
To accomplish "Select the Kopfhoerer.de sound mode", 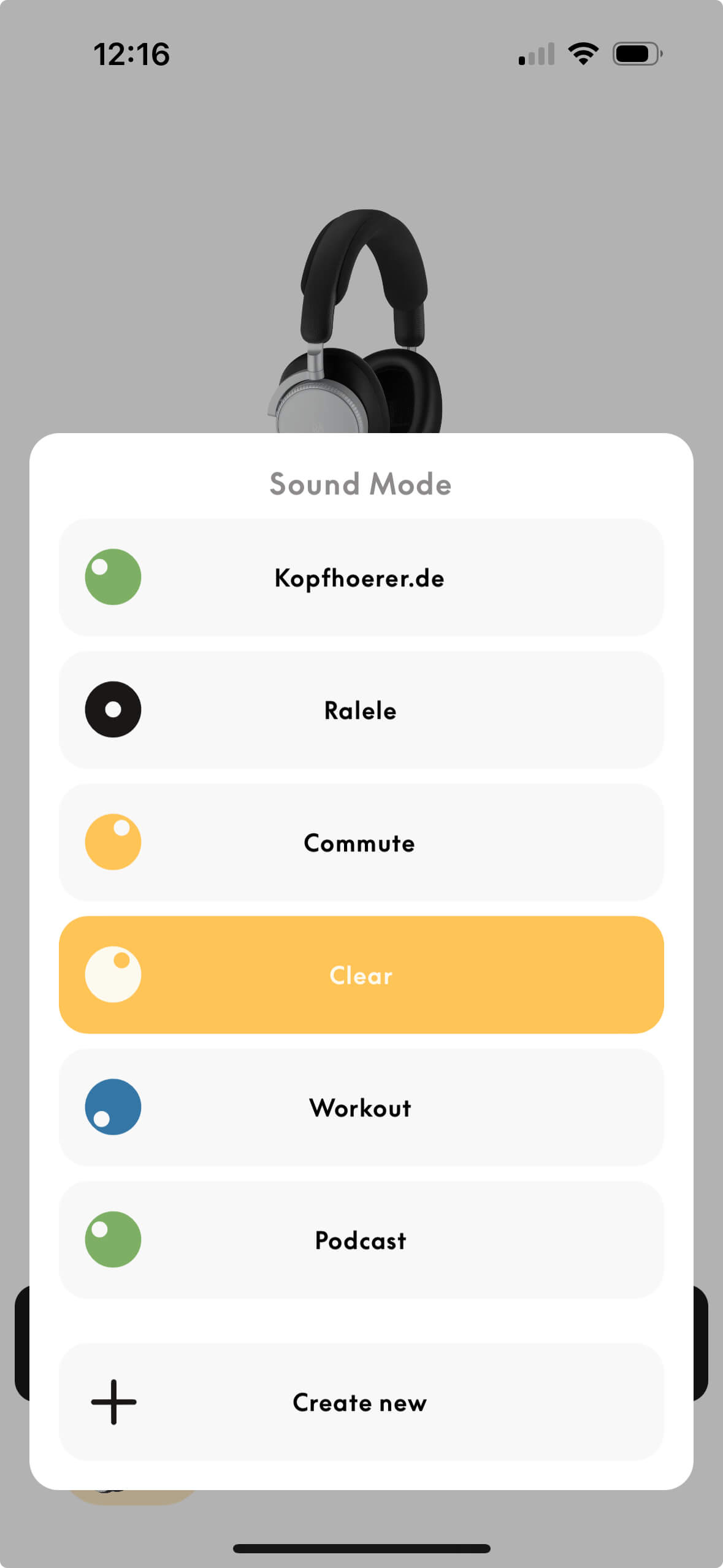I will point(361,577).
